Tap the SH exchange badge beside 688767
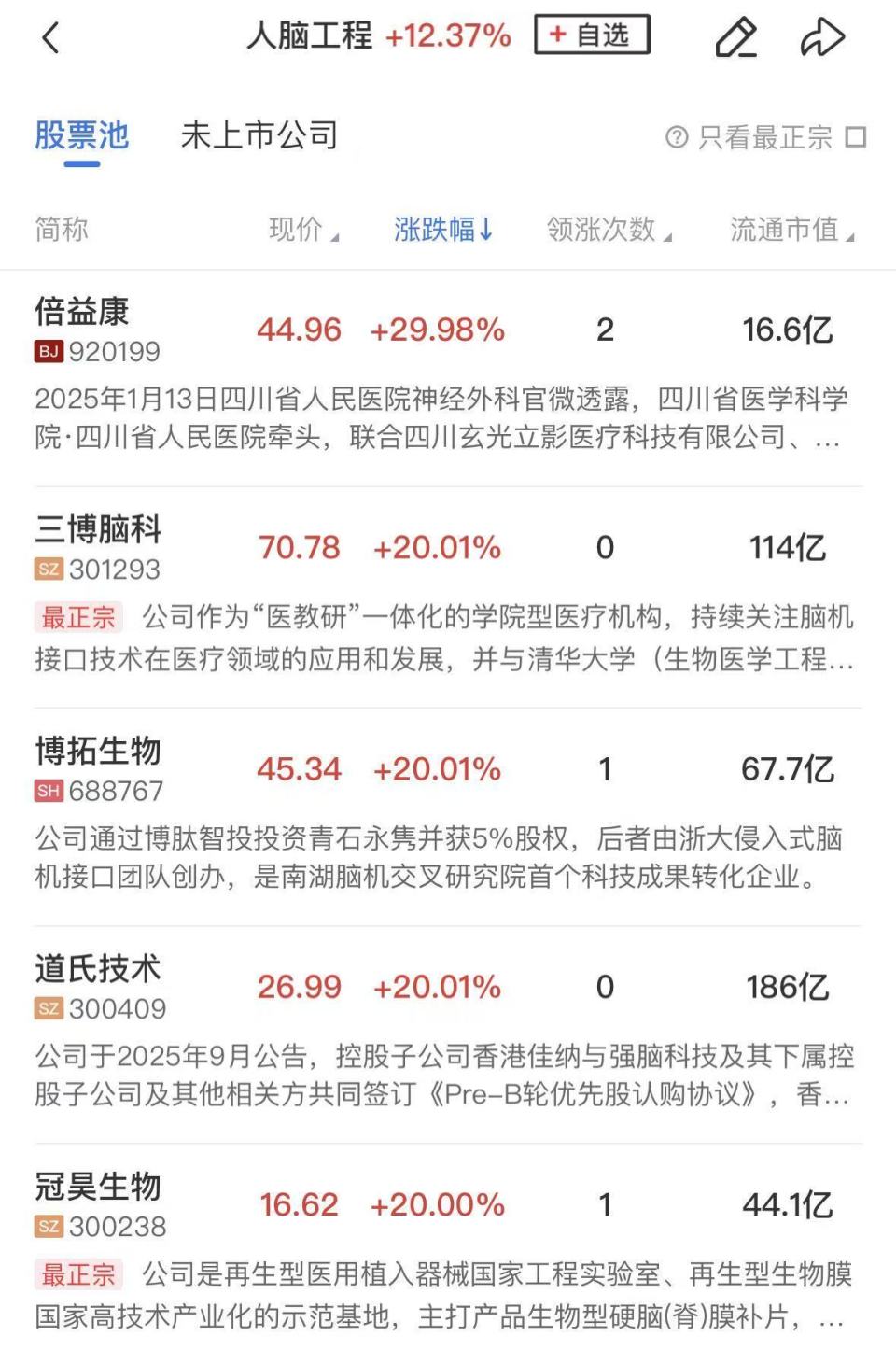The width and height of the screenshot is (896, 1364). click(x=49, y=790)
